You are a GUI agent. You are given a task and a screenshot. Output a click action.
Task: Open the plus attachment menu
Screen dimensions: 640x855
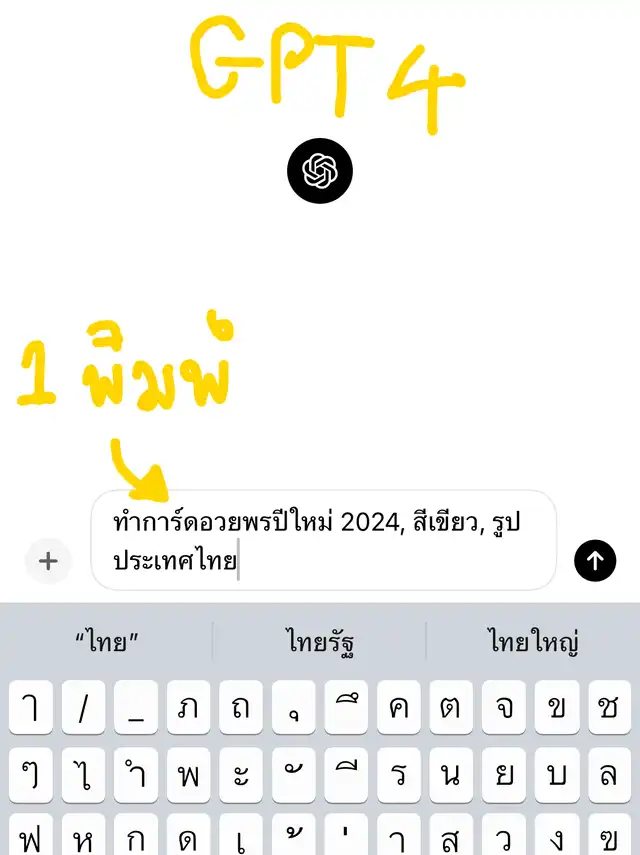48,561
